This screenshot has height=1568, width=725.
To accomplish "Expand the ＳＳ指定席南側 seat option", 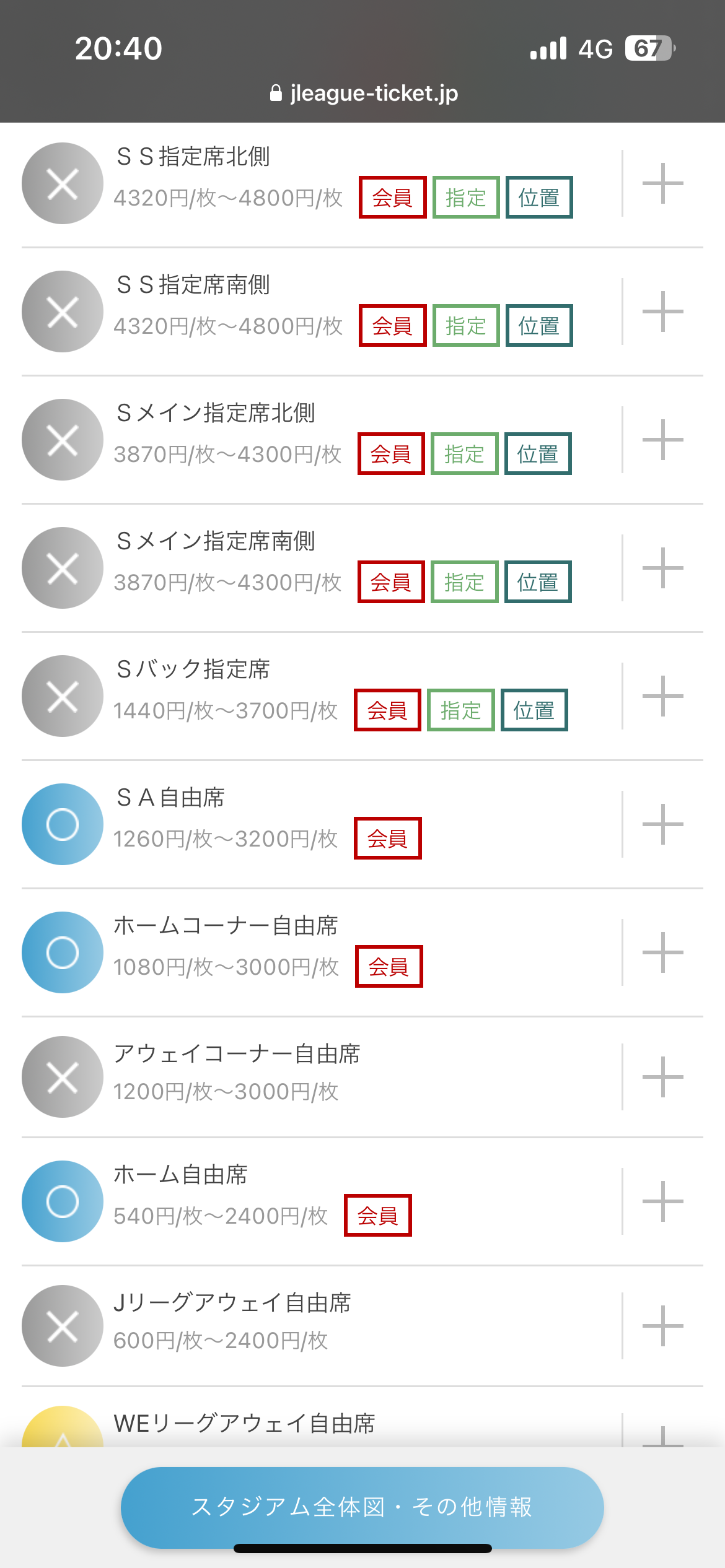I will click(662, 311).
